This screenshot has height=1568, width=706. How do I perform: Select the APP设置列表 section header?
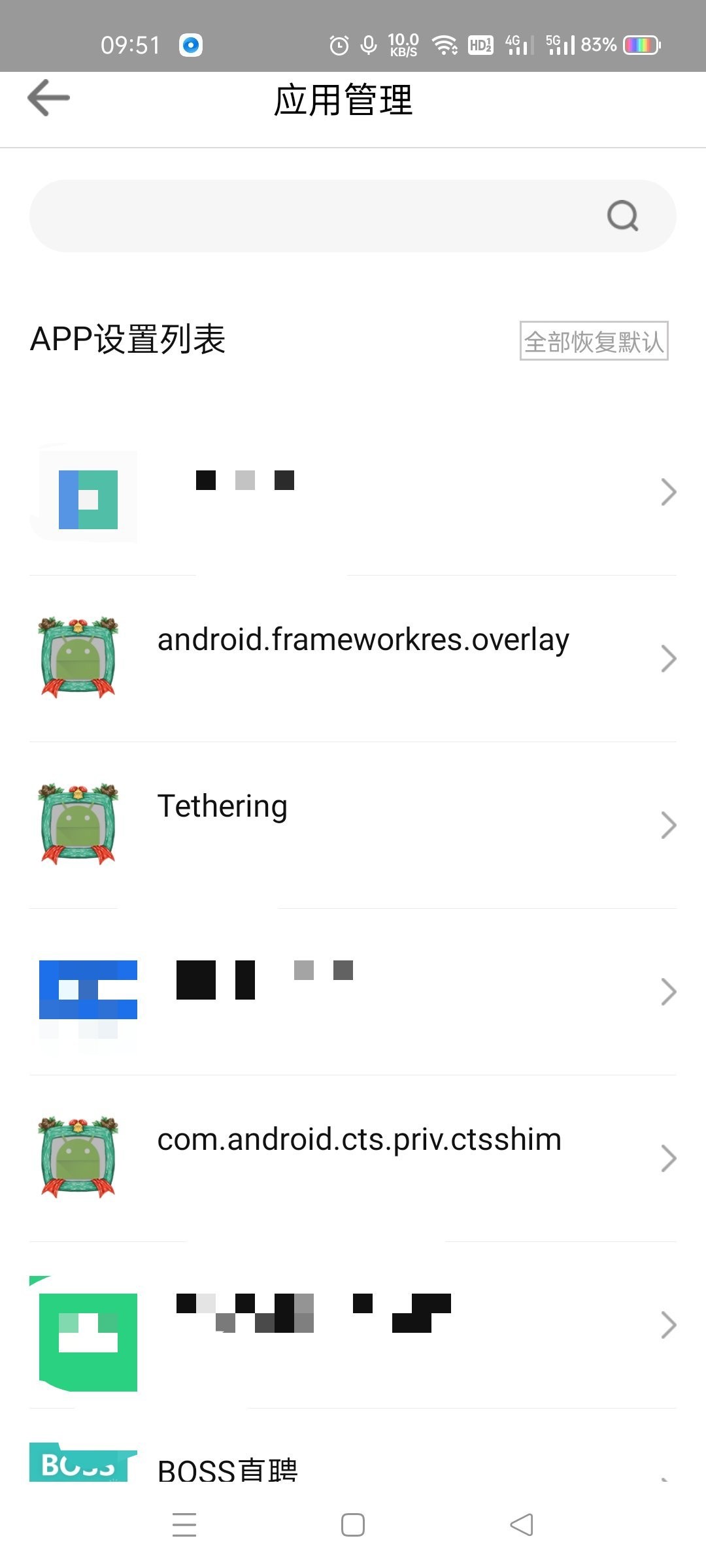pyautogui.click(x=128, y=339)
